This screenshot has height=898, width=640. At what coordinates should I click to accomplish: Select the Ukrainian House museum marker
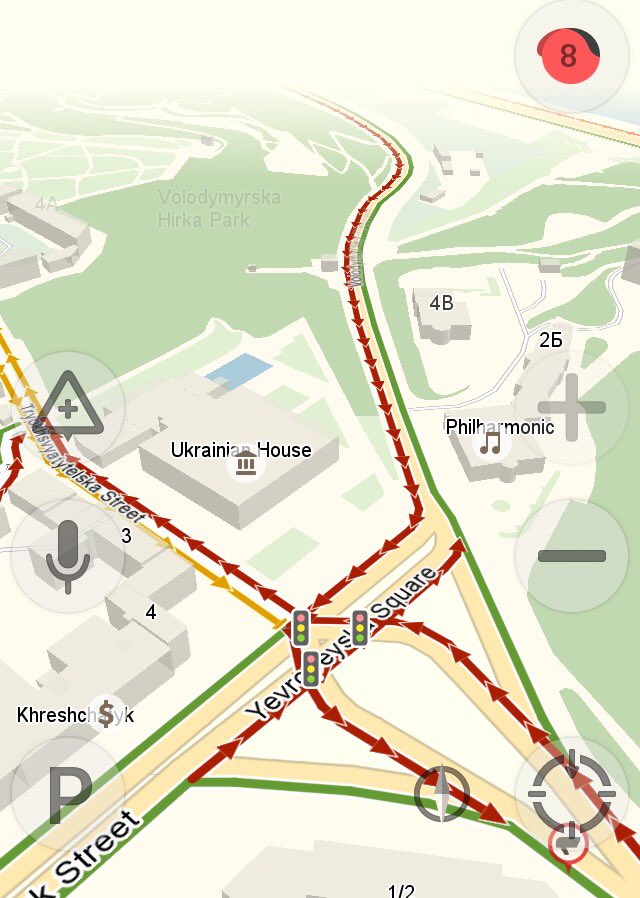pos(245,465)
